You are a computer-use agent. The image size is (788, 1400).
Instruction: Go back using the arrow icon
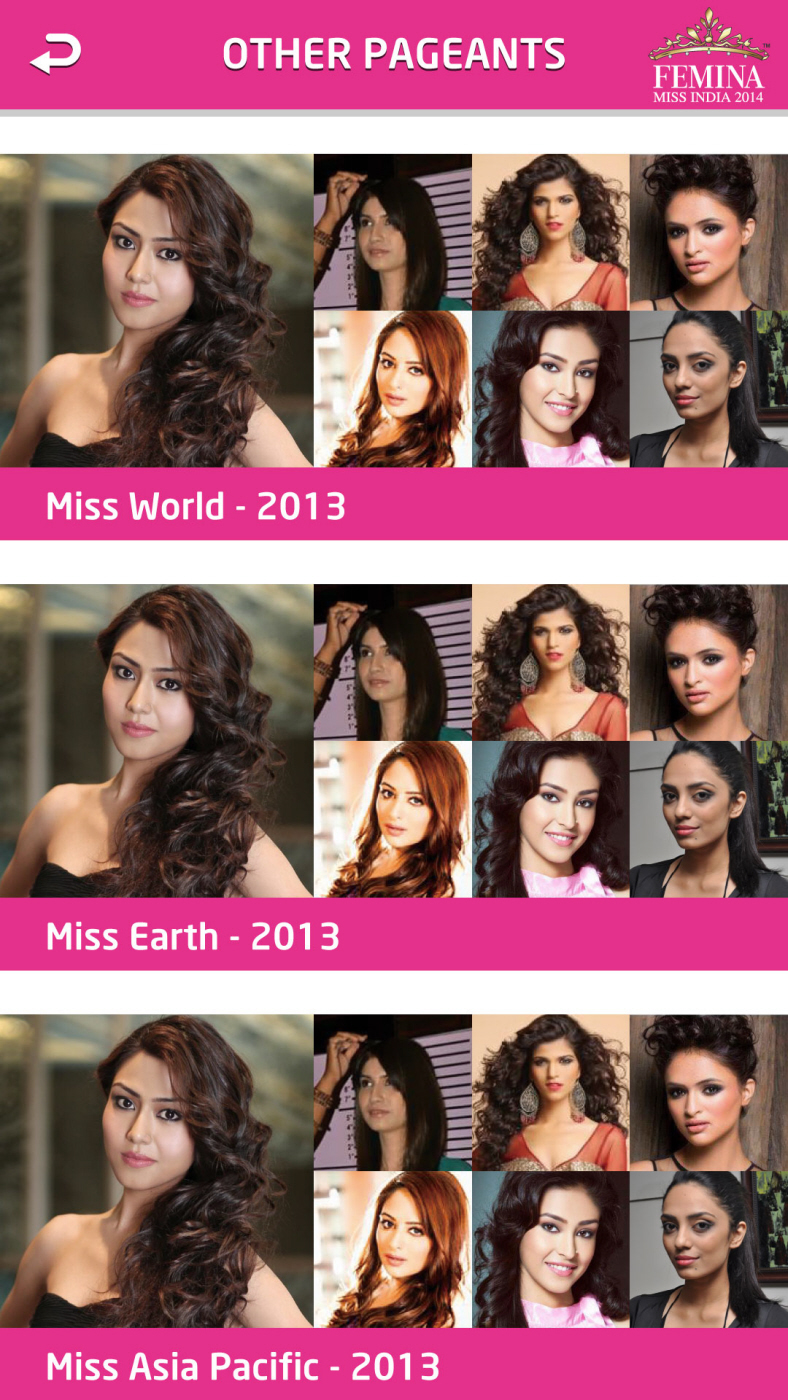click(x=55, y=54)
